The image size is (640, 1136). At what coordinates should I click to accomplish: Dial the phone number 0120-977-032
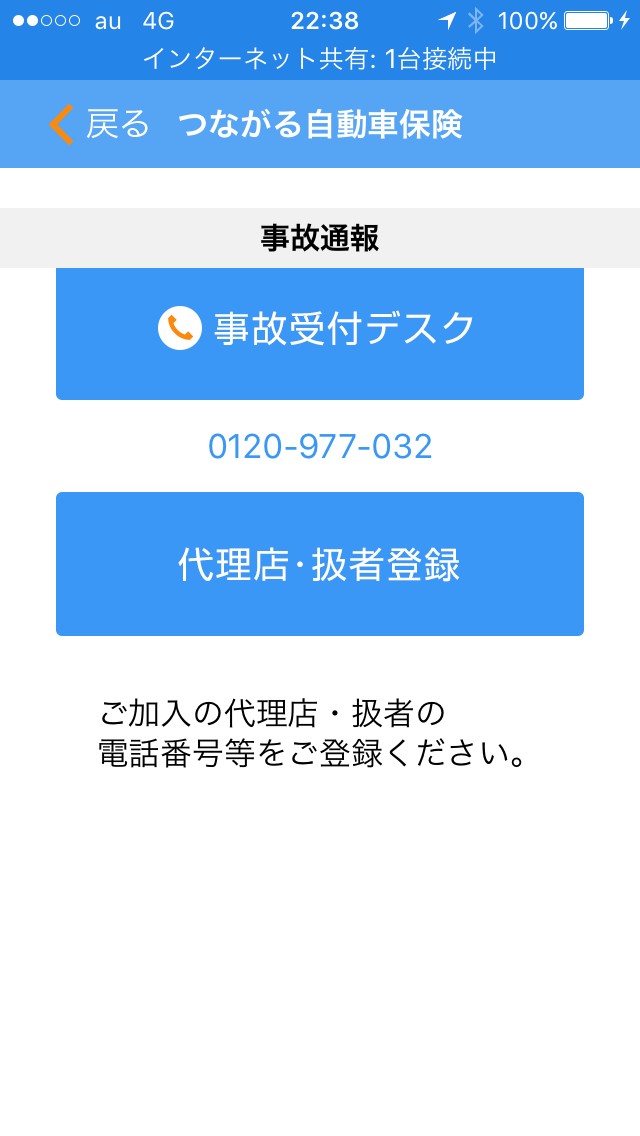[320, 446]
